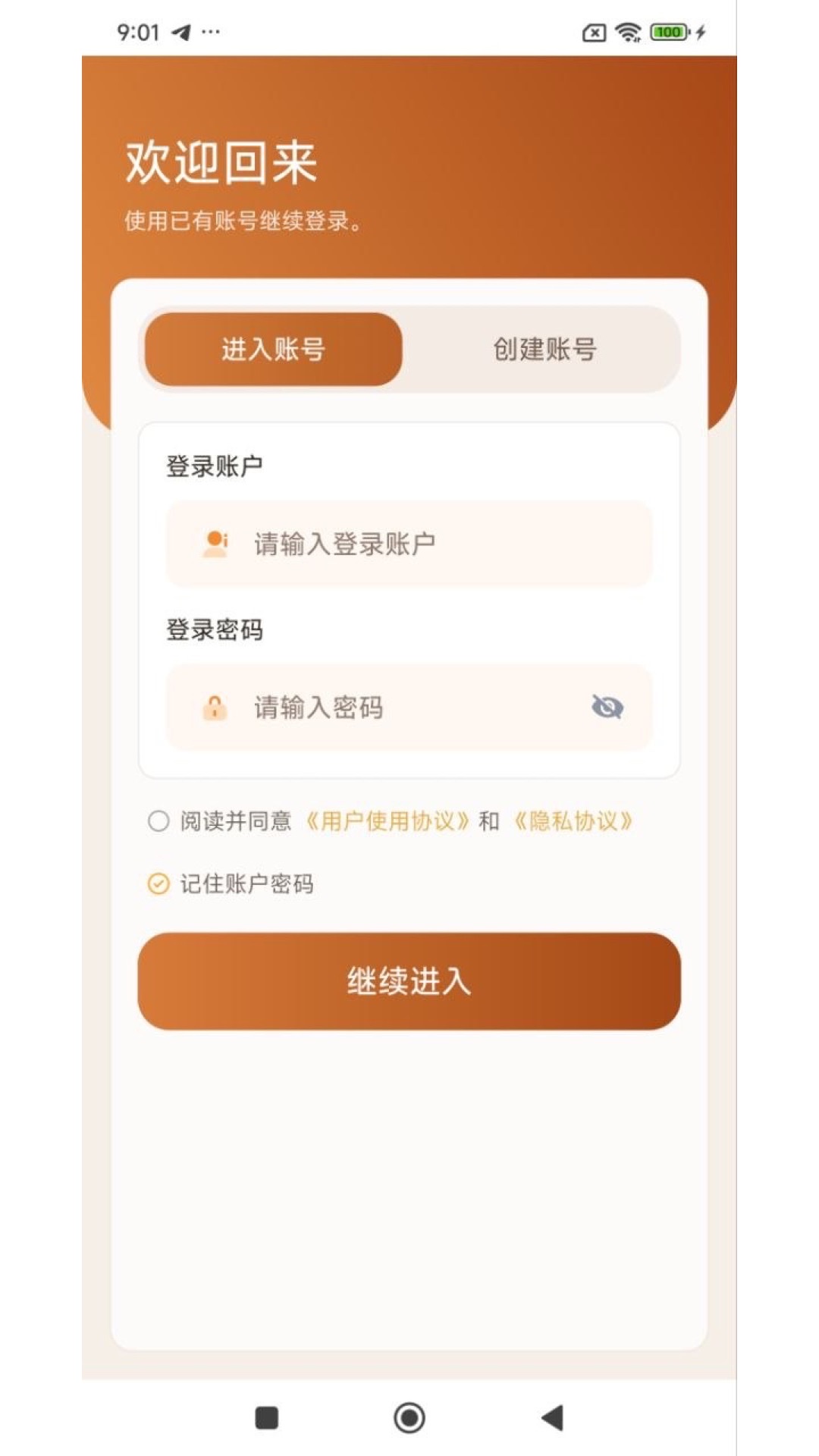Switch to the 创建账号 tab

(544, 349)
